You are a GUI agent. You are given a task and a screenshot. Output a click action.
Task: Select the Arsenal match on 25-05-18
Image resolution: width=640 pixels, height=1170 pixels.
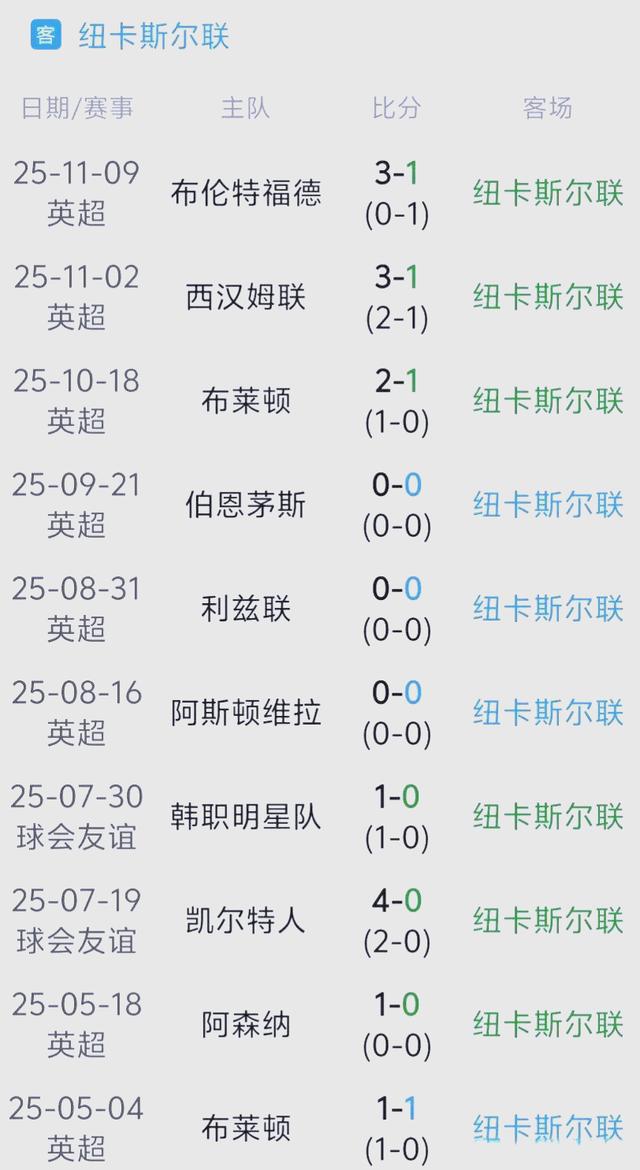[x=246, y=1025]
